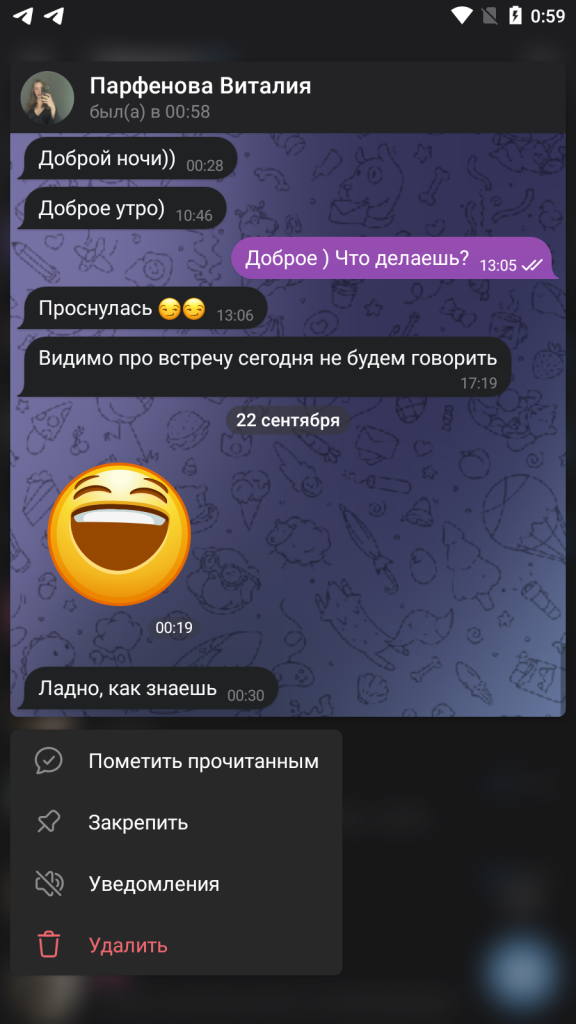
Task: Open Уведомления notification settings option
Action: point(176,884)
